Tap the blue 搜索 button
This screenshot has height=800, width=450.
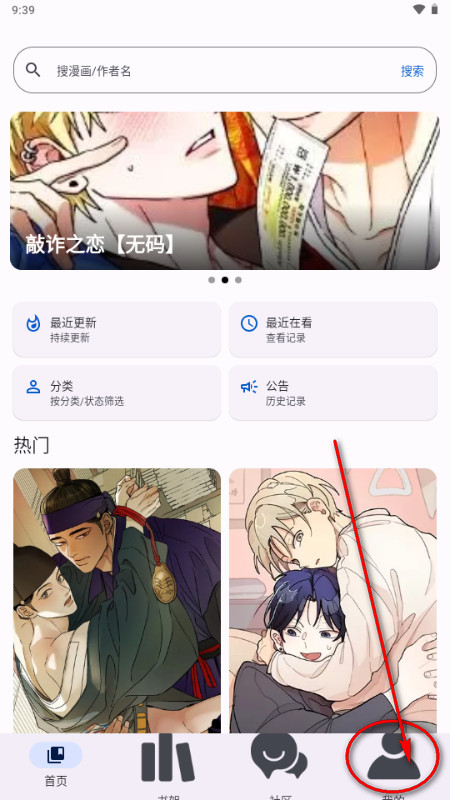[412, 71]
